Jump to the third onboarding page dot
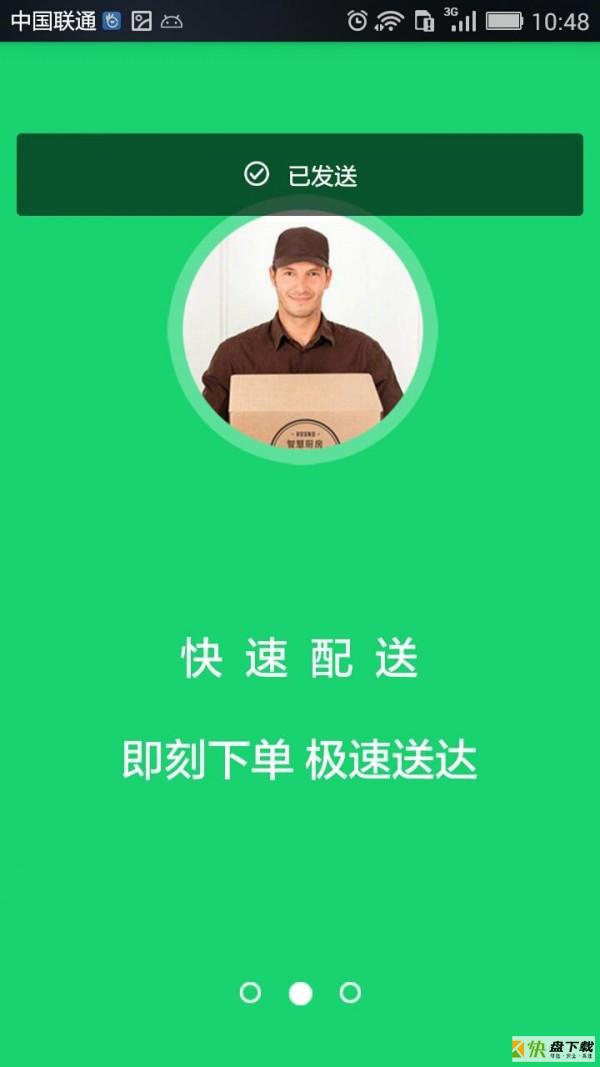The width and height of the screenshot is (600, 1067). coord(350,992)
